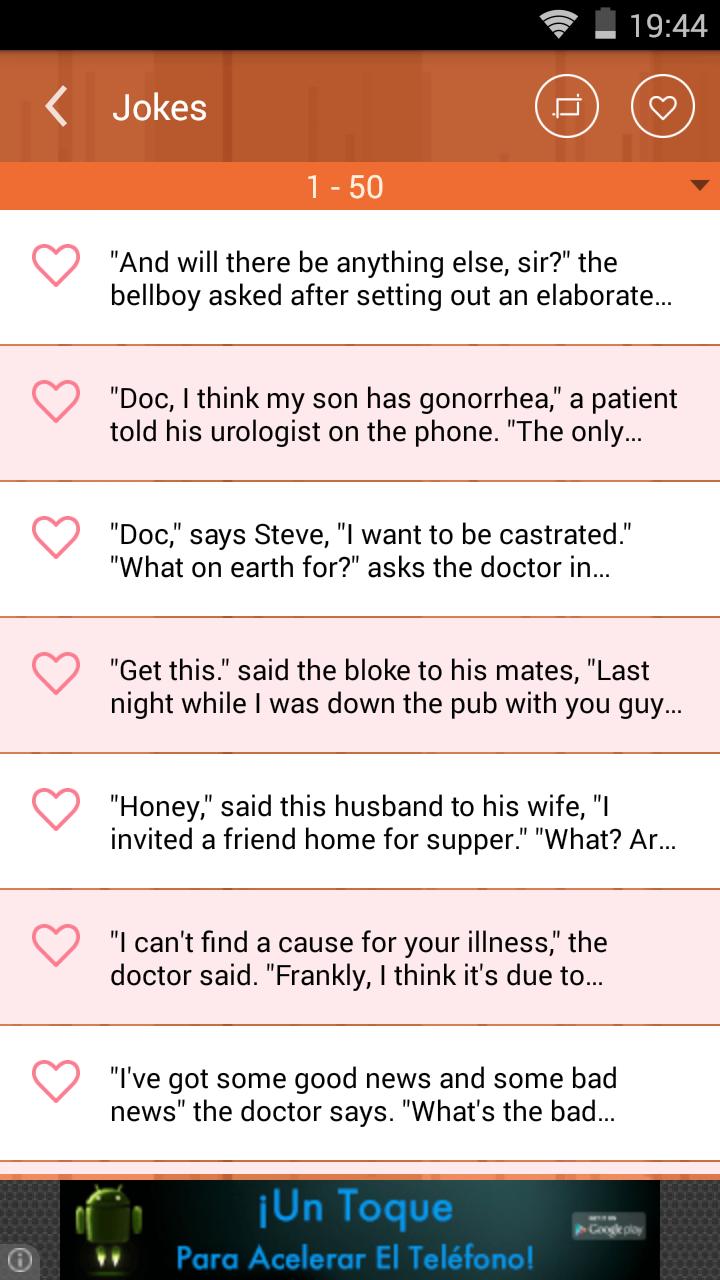Open a random joke via the shuffle icon
The image size is (720, 1280).
click(566, 105)
